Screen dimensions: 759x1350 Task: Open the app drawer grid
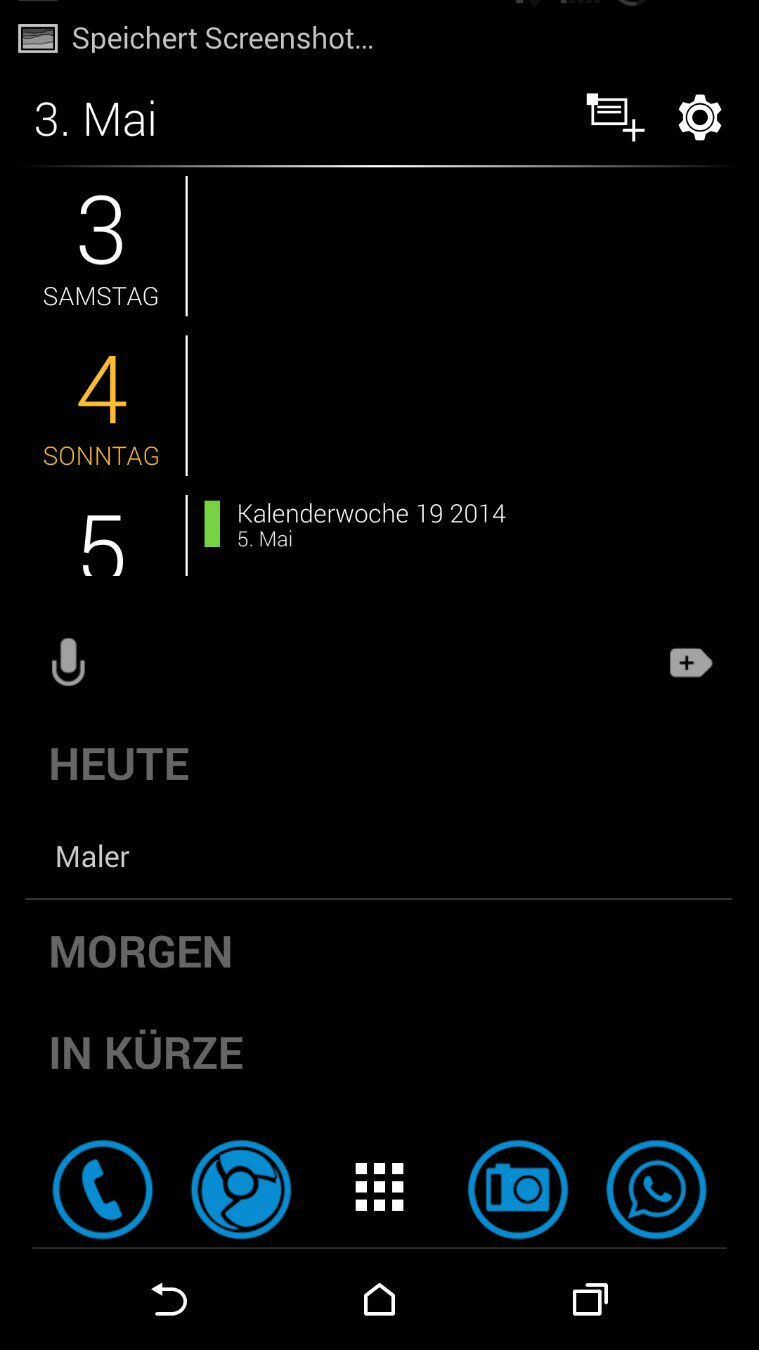coord(380,1188)
